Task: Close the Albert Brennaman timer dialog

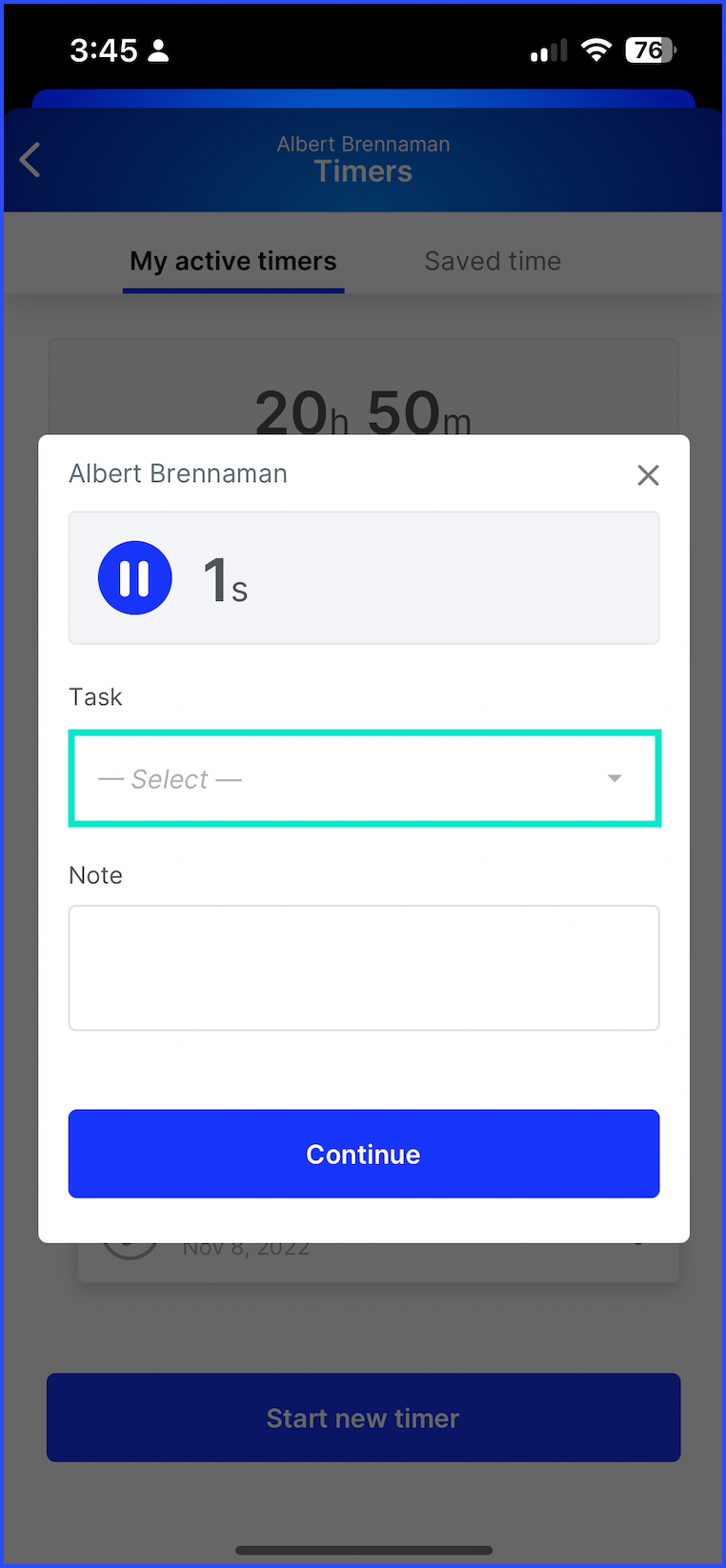Action: click(x=648, y=475)
